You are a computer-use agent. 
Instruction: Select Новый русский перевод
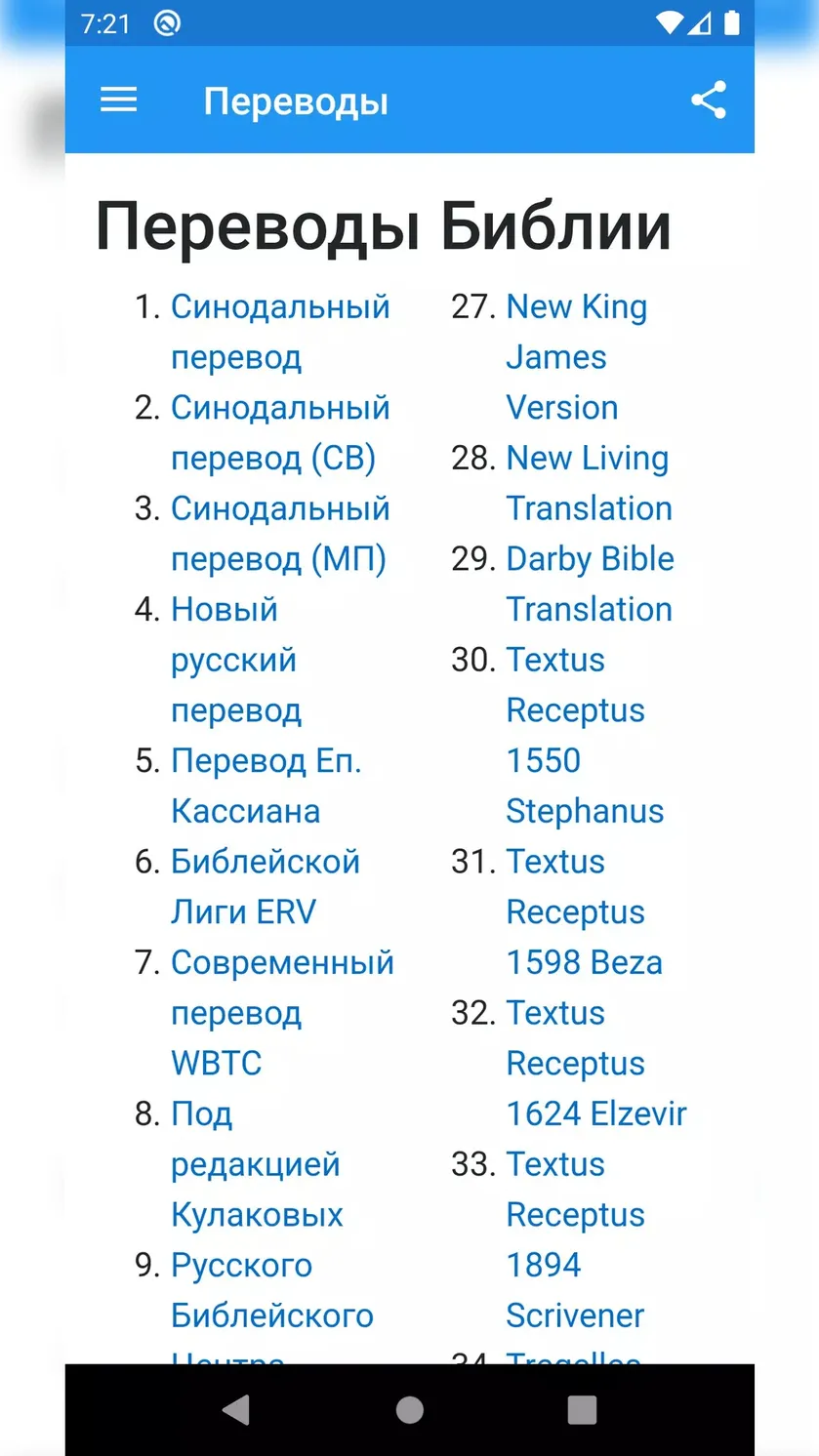[235, 660]
